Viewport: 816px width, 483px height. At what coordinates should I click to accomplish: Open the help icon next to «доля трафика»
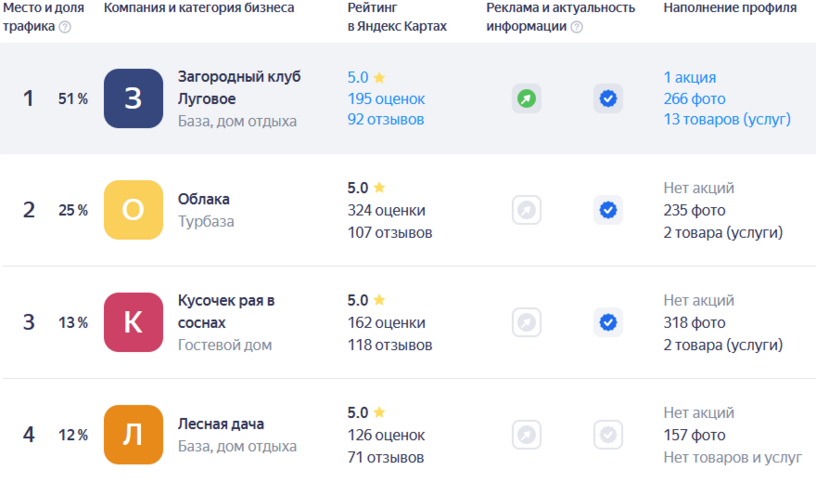pos(65,27)
